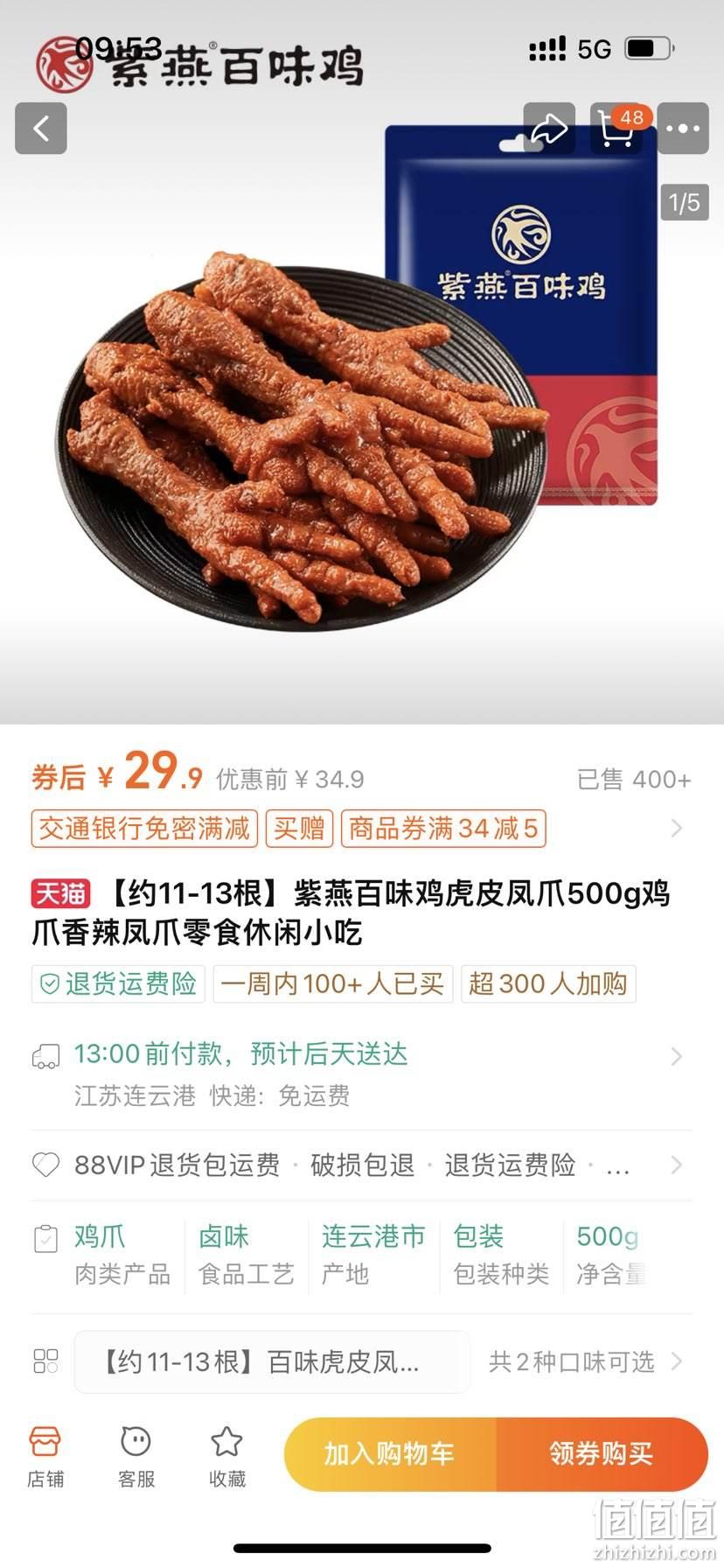724x1568 pixels.
Task: Tap 领券购买 to buy with coupon
Action: tap(602, 1453)
